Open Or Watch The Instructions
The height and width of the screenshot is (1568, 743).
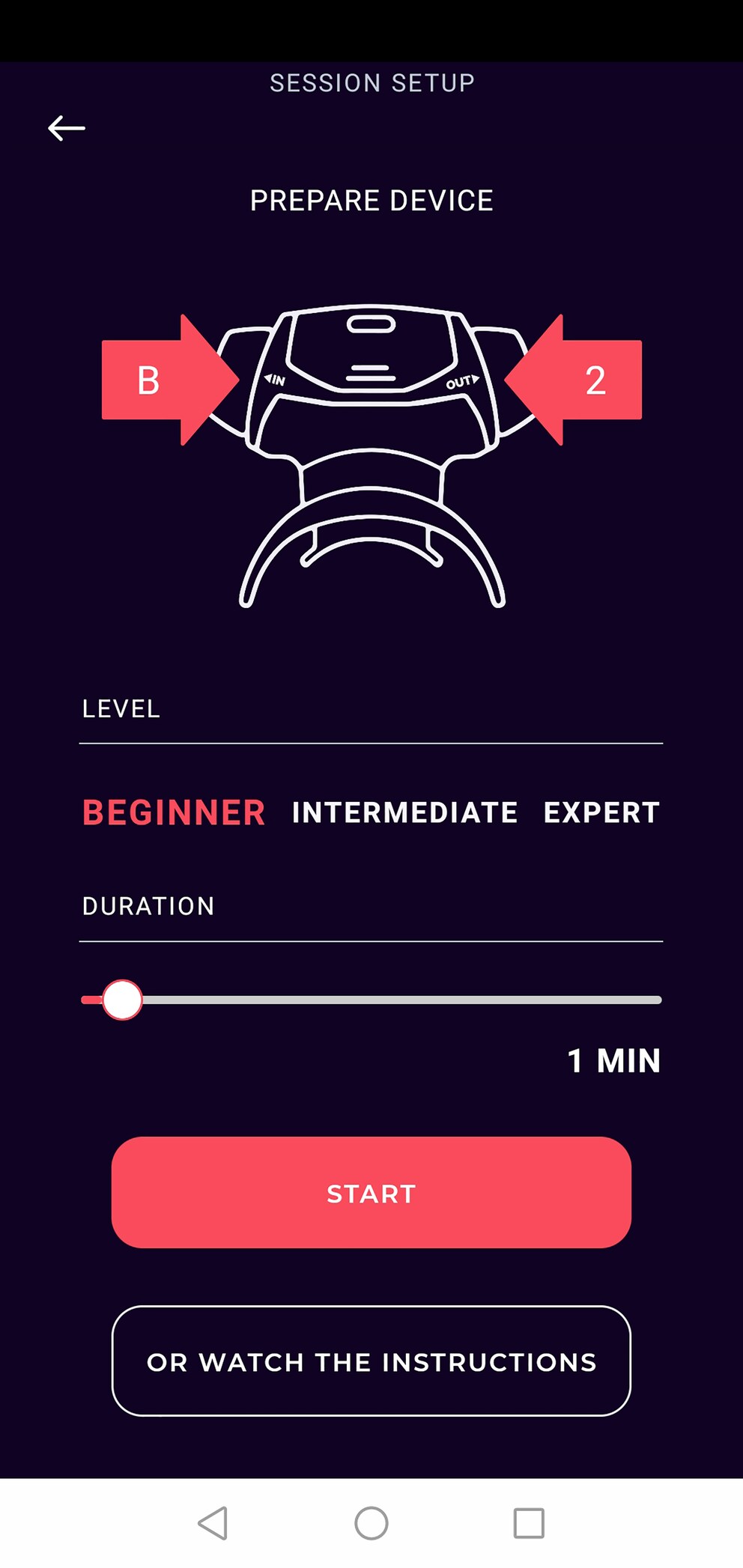click(x=371, y=1361)
